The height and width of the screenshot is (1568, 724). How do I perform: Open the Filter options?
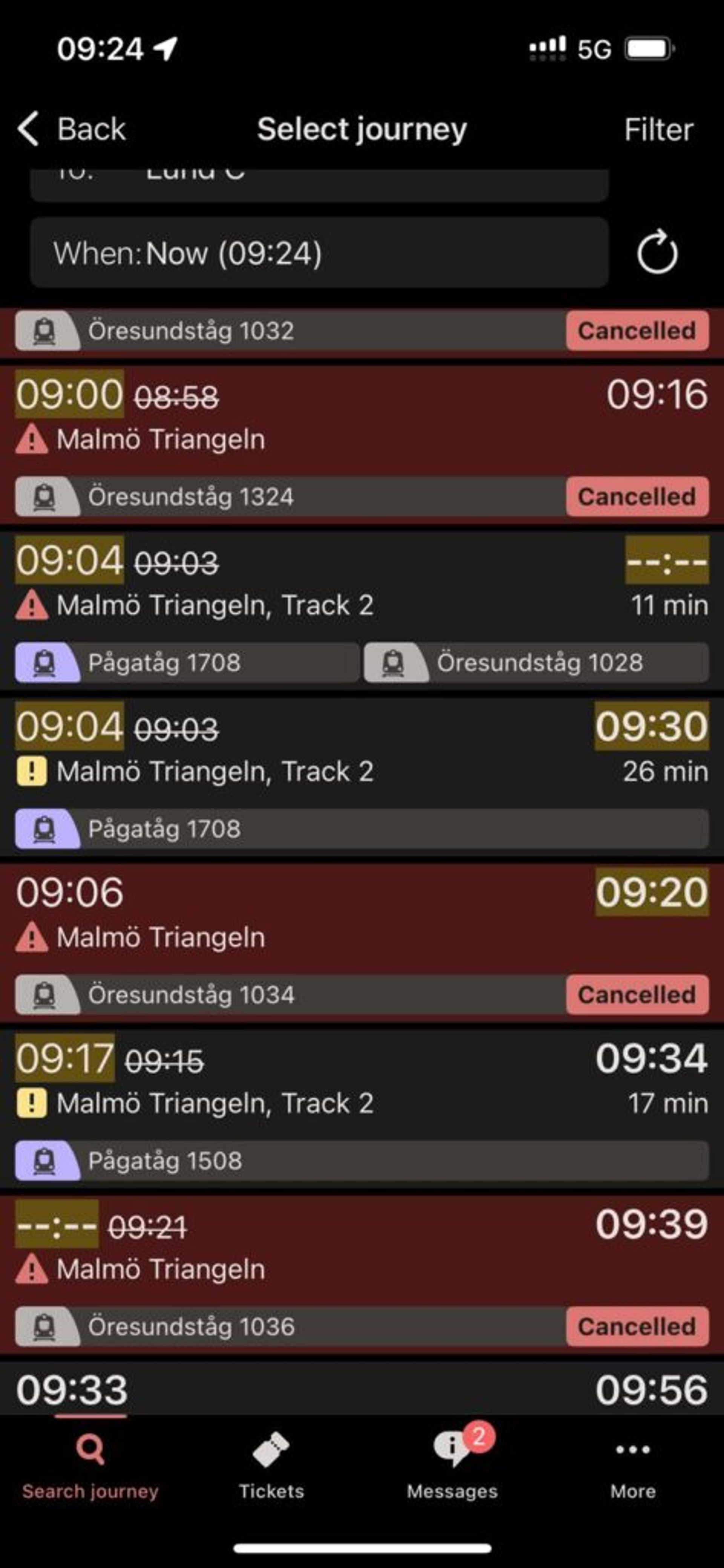tap(658, 129)
